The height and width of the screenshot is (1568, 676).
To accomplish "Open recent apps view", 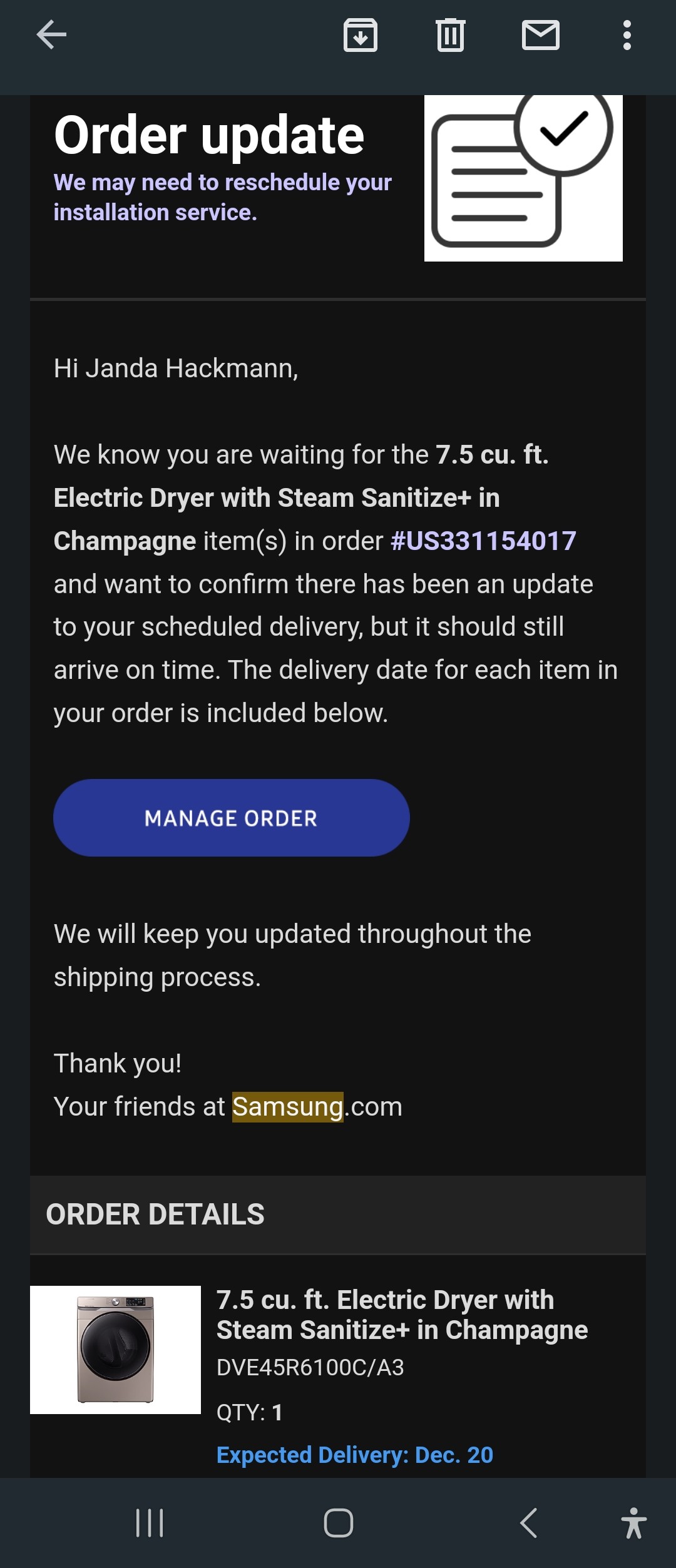I will click(150, 1522).
